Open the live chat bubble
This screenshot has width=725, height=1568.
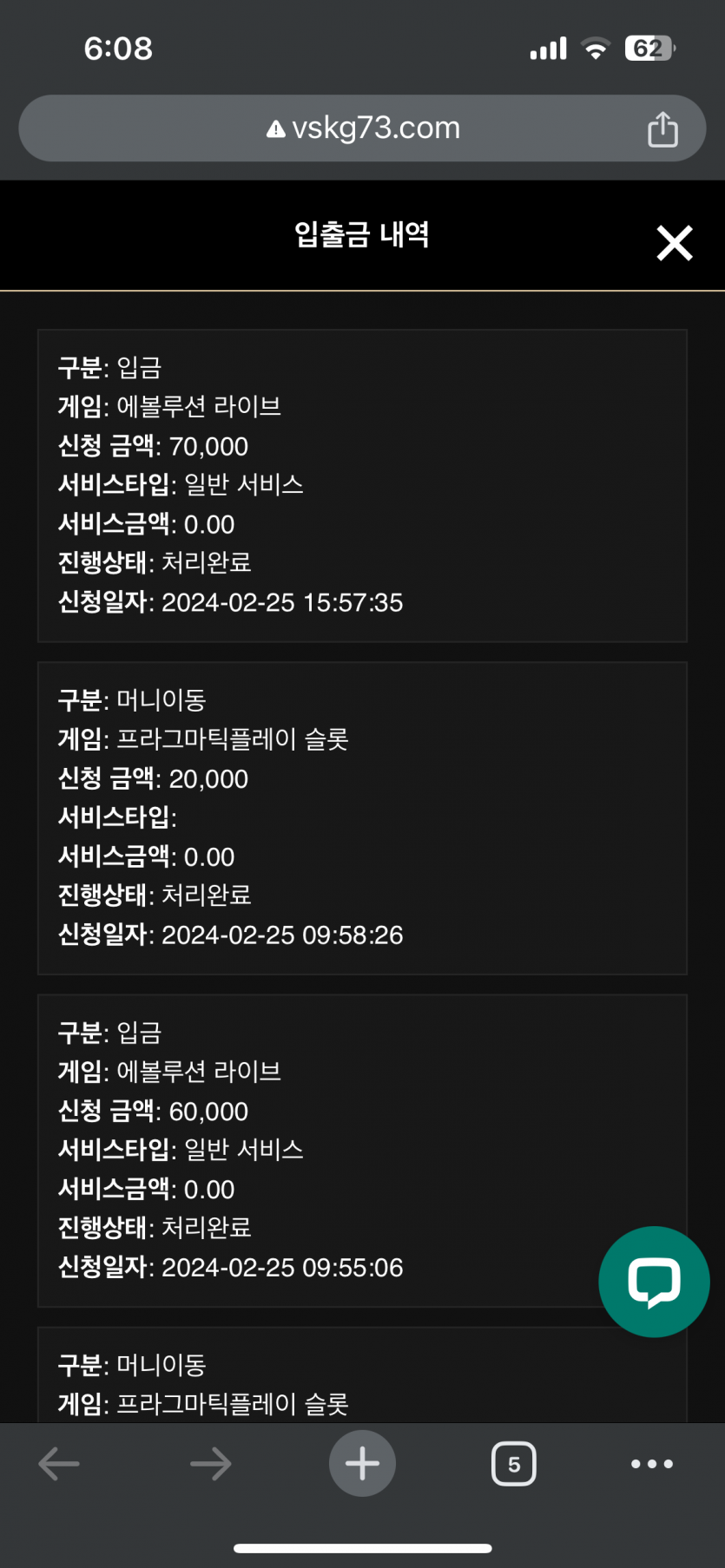coord(654,1282)
